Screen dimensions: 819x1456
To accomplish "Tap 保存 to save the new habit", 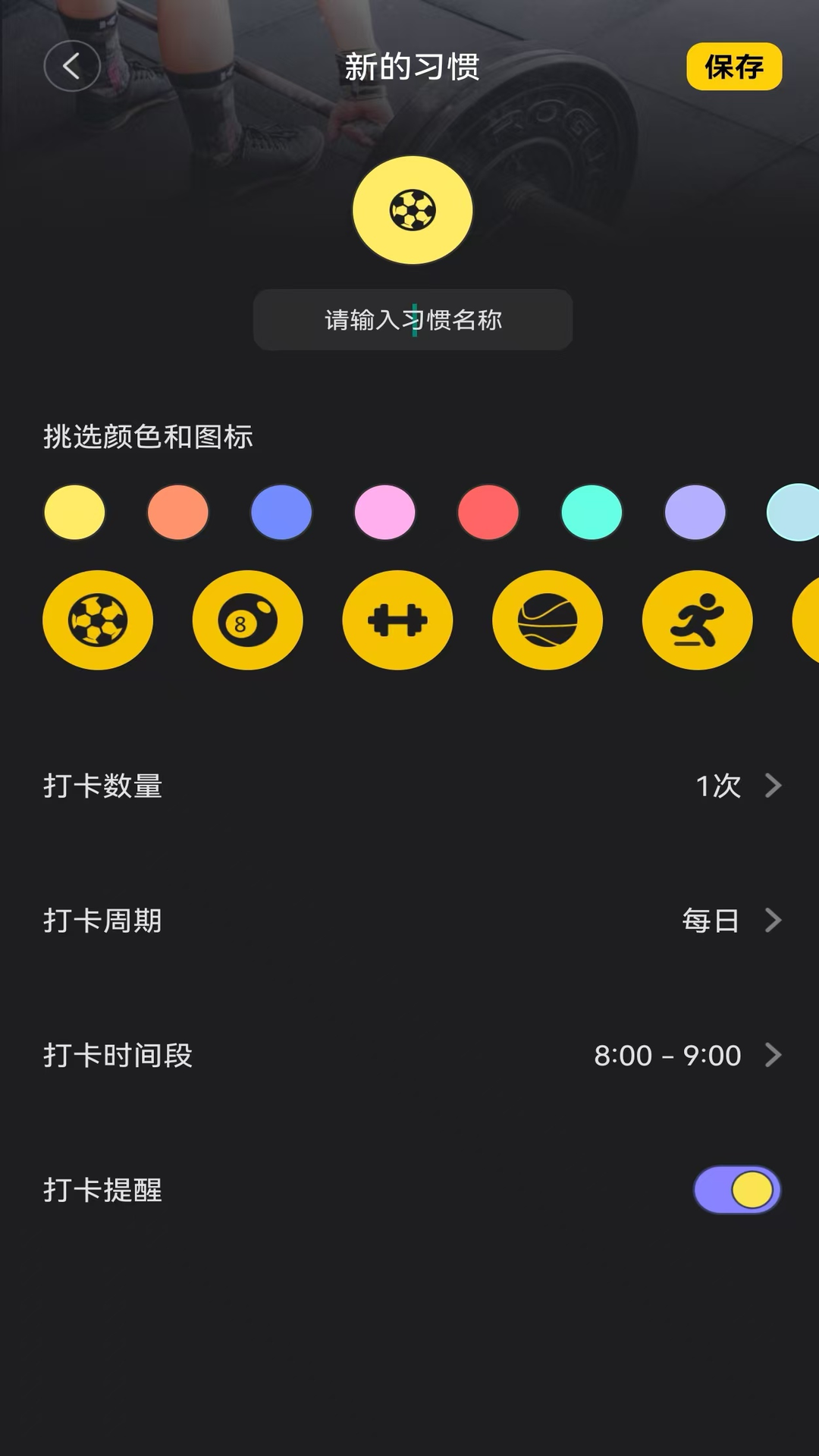I will coord(733,67).
